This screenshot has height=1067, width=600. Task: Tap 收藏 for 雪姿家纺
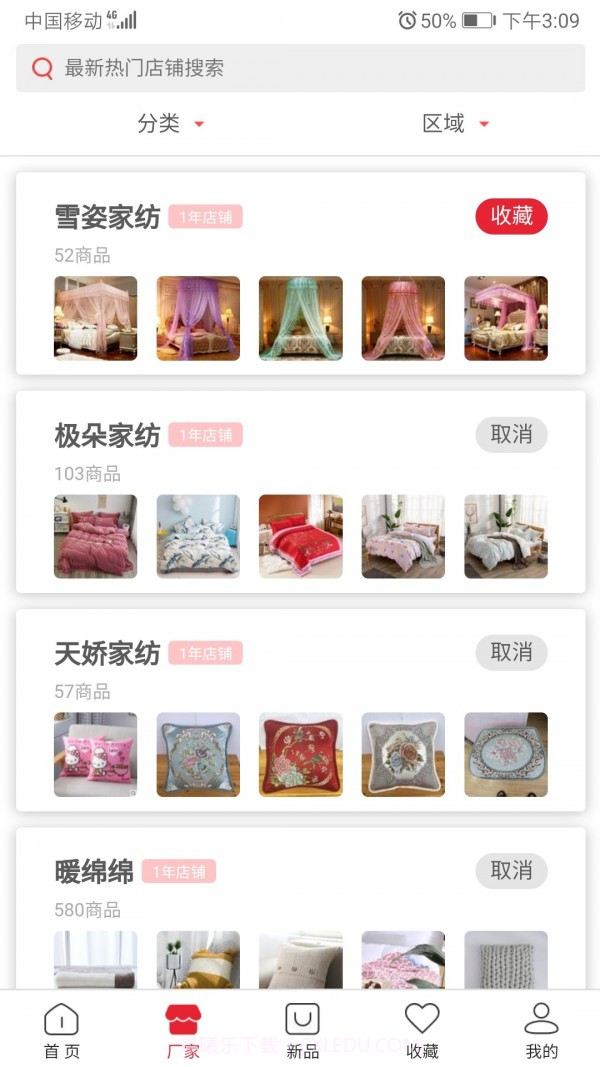(511, 216)
